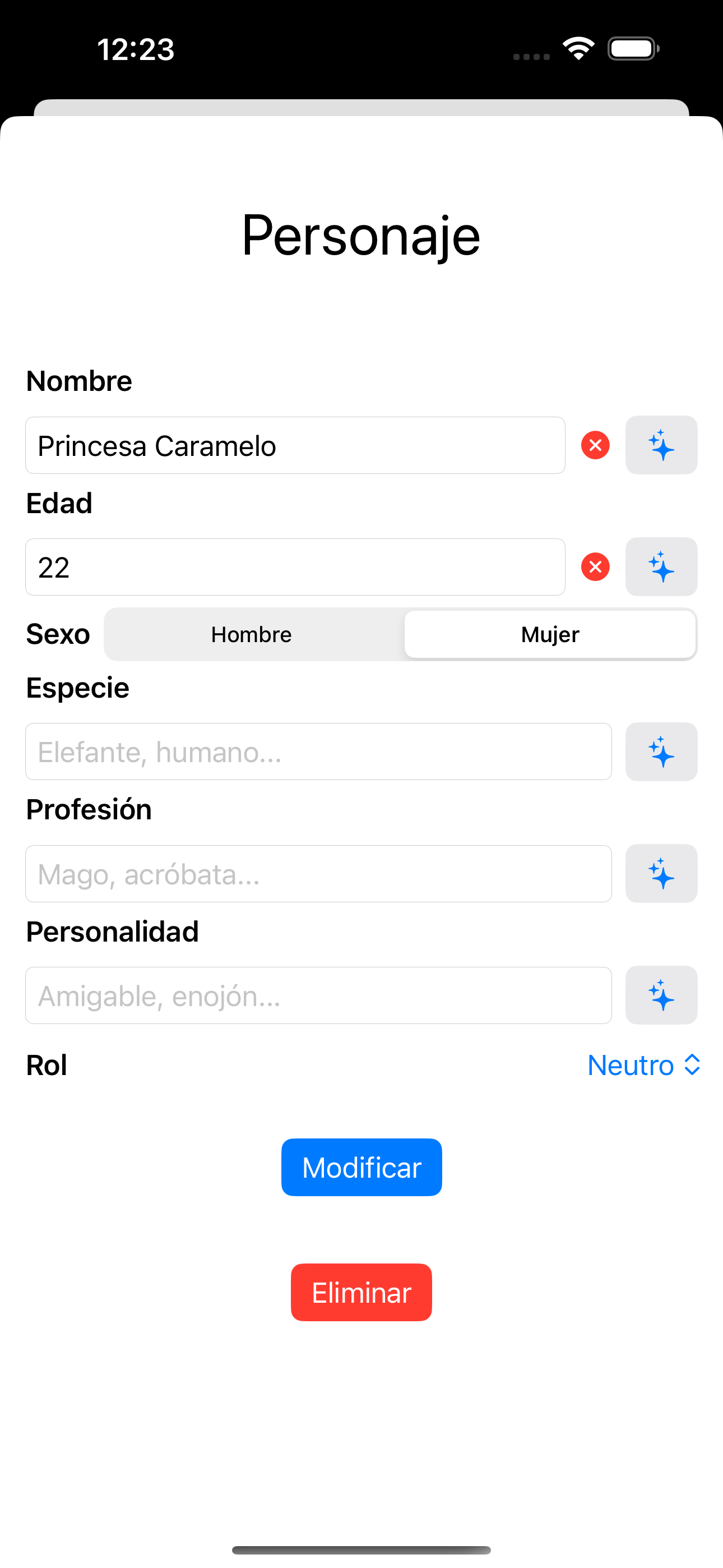Generate an age with the sparkle button

coord(661,568)
